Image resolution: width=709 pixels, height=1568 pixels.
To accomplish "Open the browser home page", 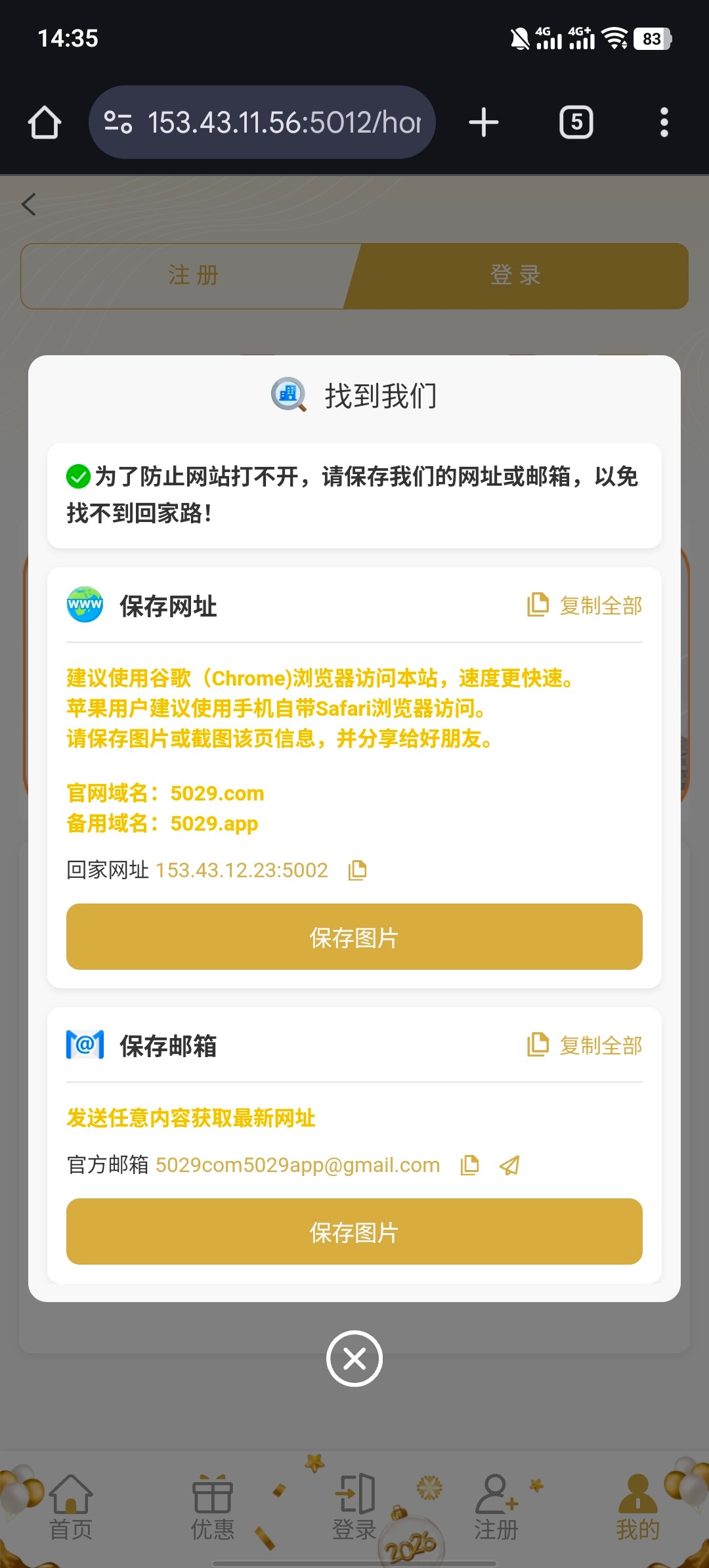I will pos(45,123).
